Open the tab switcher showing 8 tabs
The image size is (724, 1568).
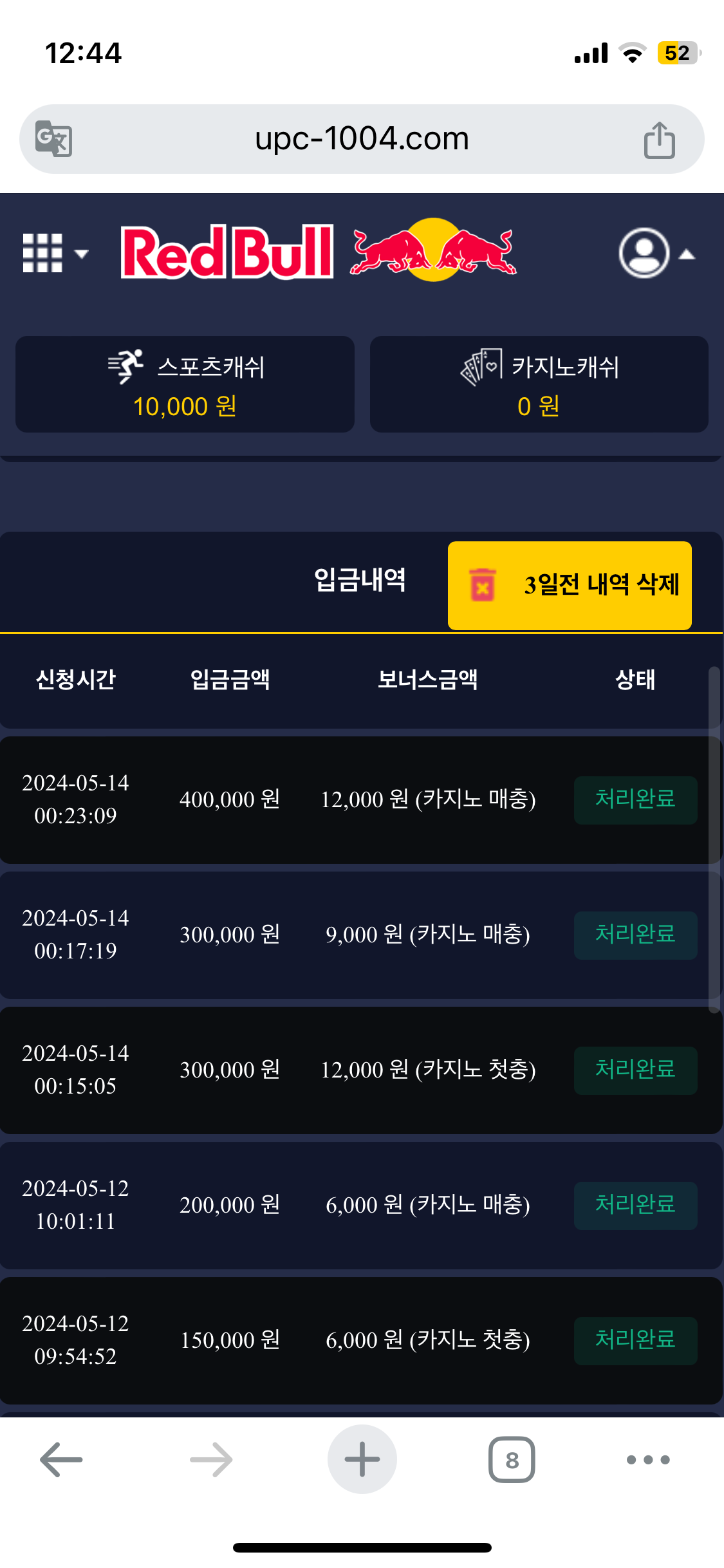pyautogui.click(x=512, y=1459)
